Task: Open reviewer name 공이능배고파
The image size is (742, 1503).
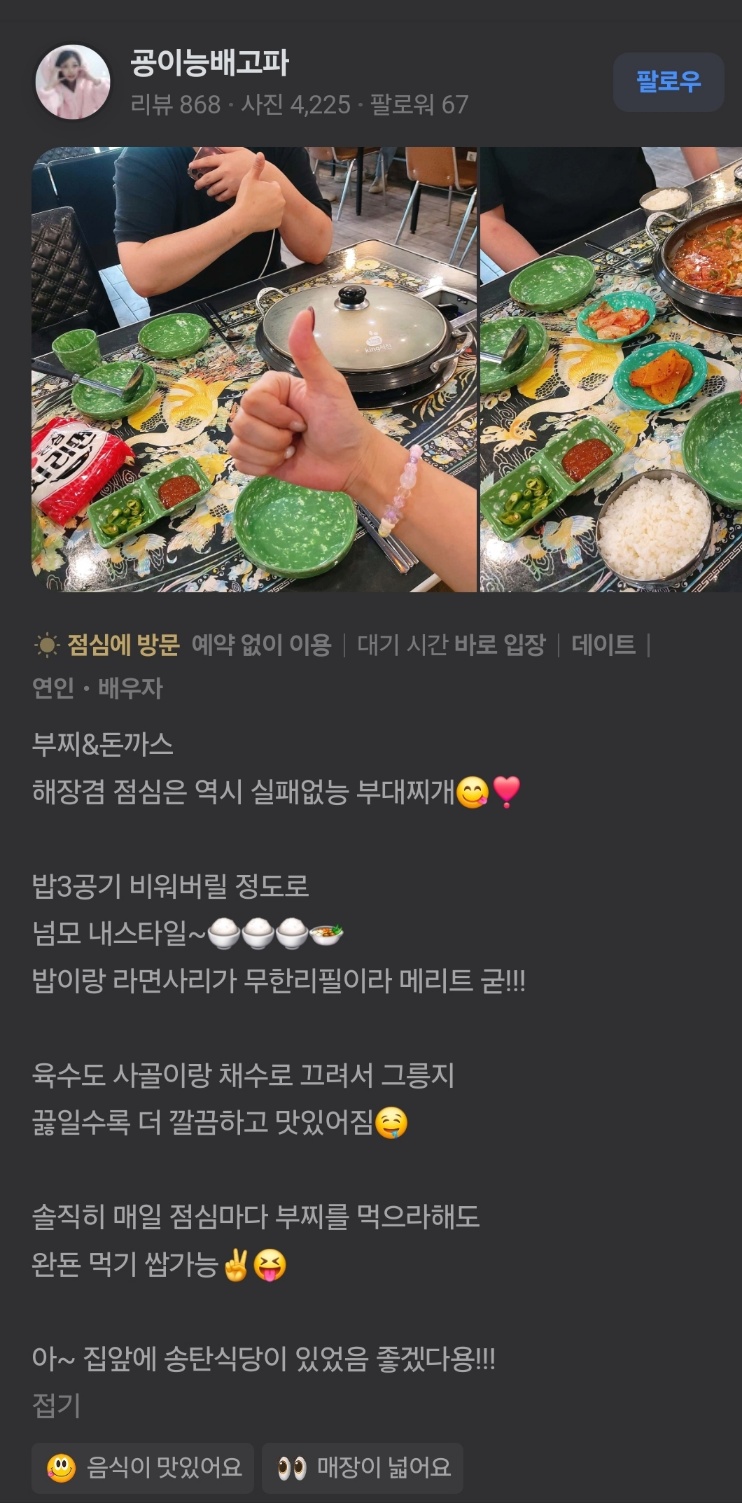Action: tap(209, 63)
